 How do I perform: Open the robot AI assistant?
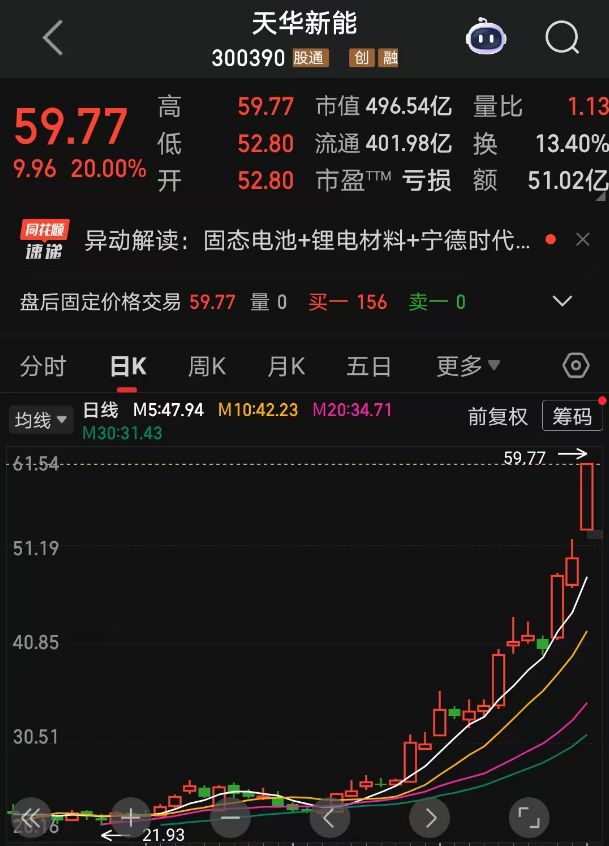[x=486, y=39]
